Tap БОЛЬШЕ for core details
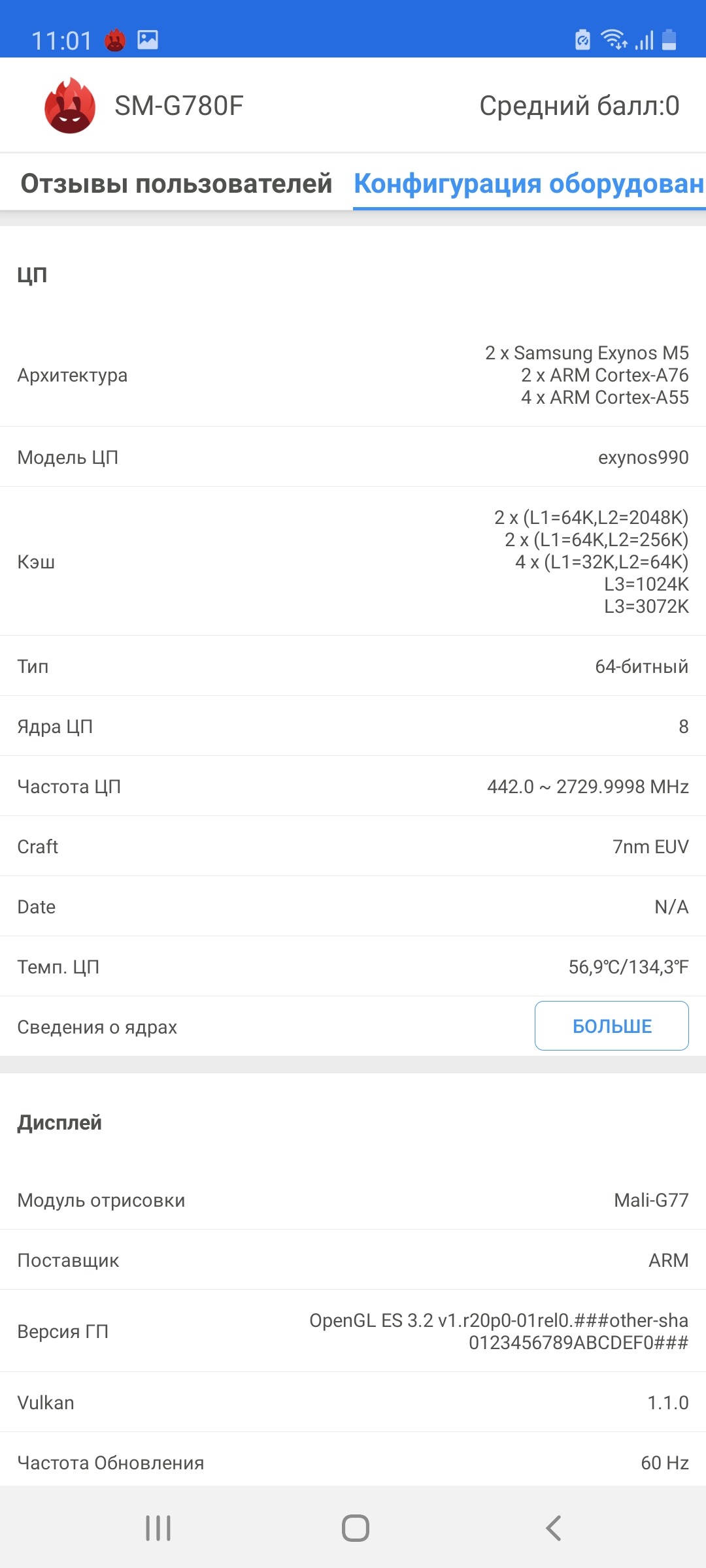 (x=611, y=1026)
